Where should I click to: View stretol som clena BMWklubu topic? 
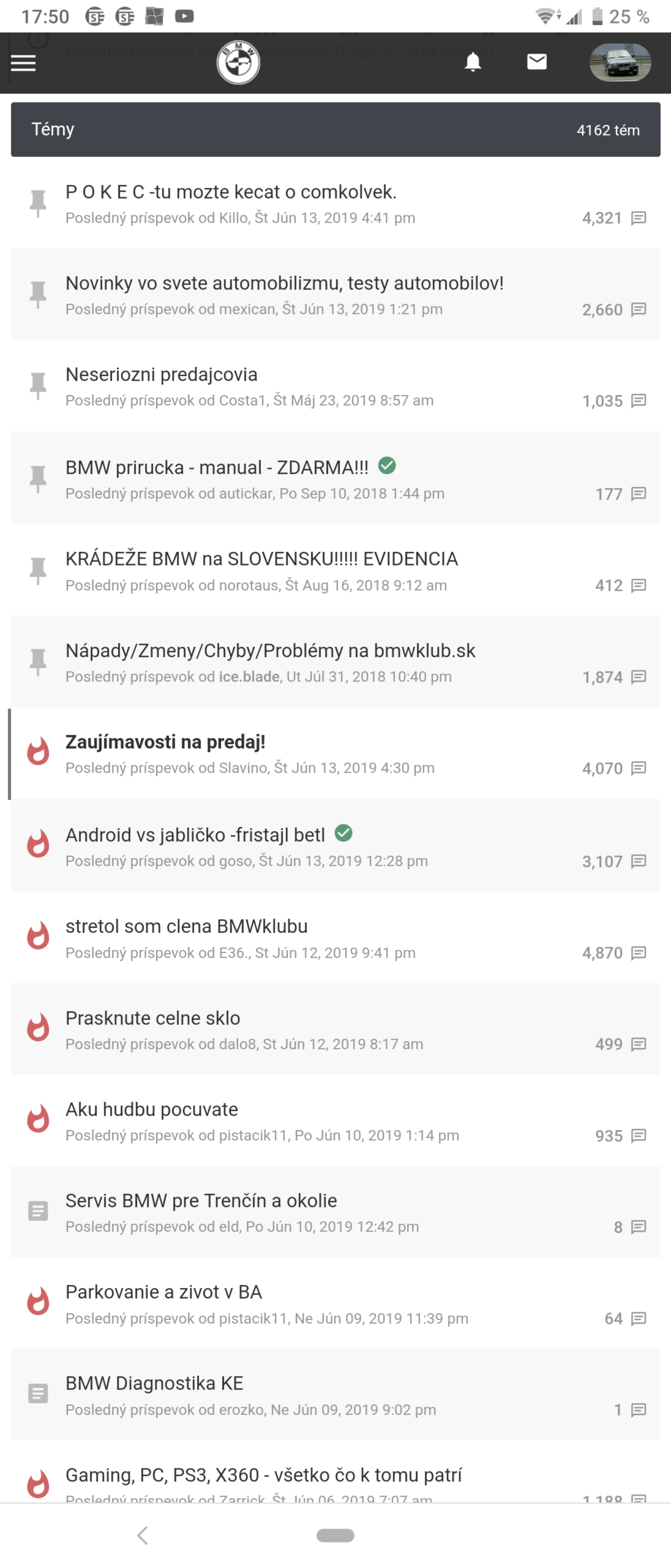(186, 927)
